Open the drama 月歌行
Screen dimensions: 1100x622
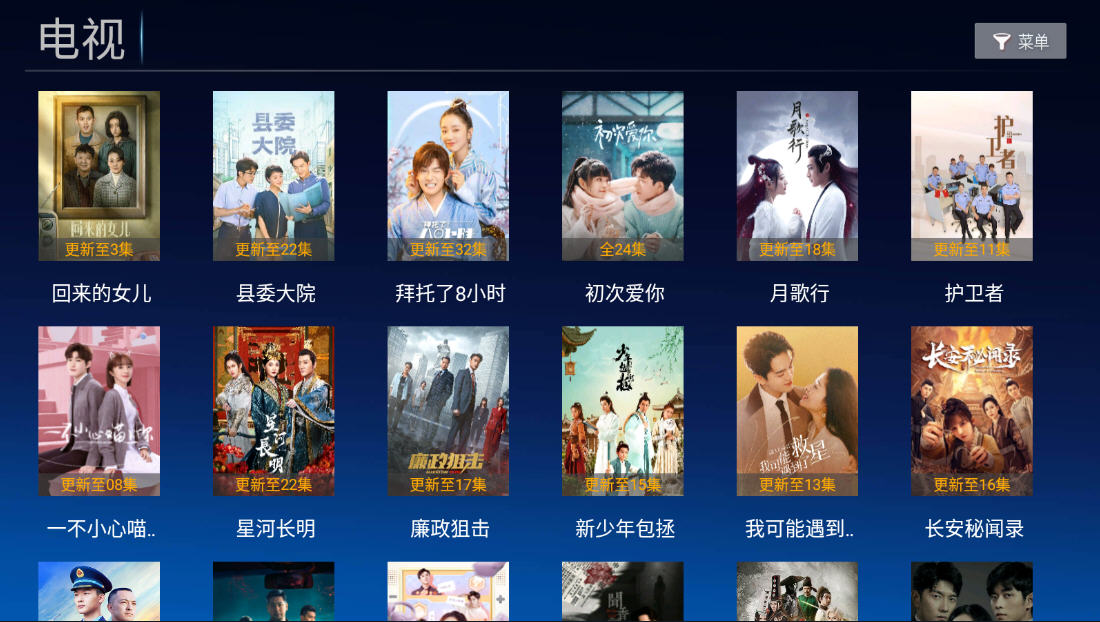[797, 176]
